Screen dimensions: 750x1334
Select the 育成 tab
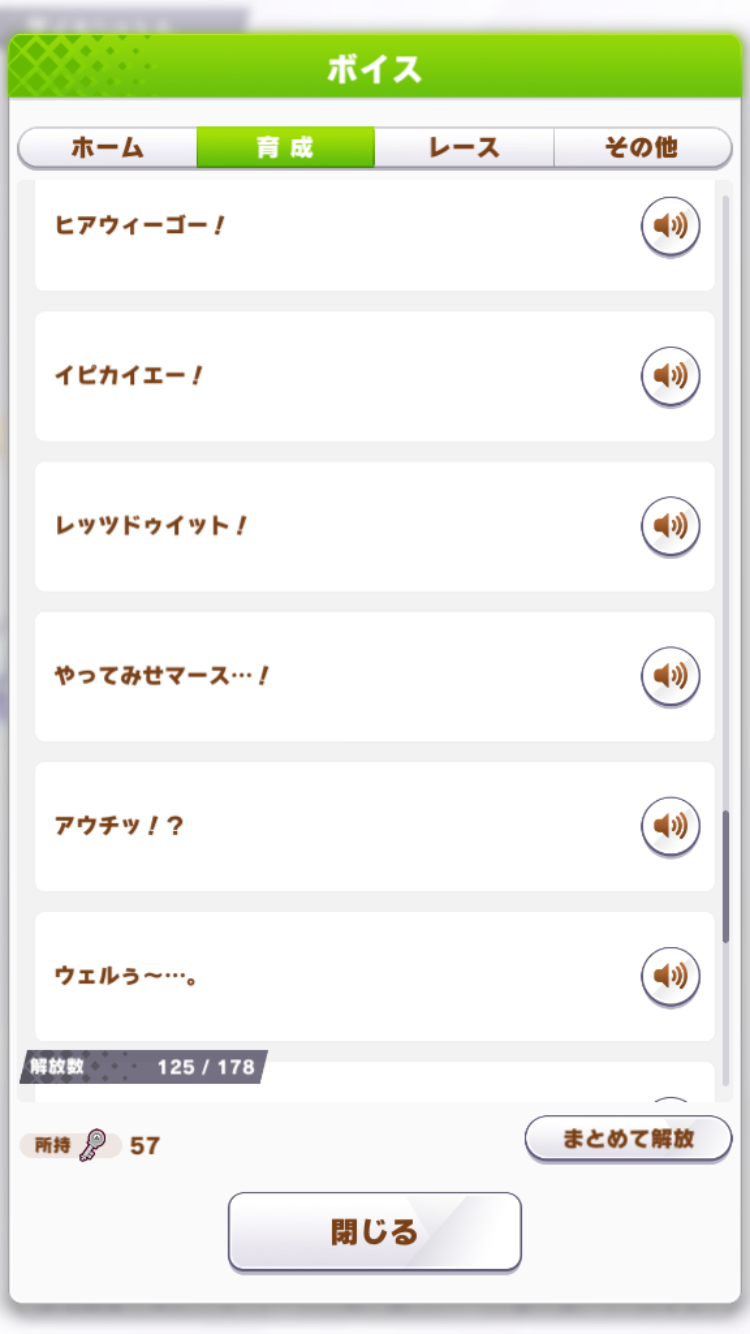click(286, 148)
